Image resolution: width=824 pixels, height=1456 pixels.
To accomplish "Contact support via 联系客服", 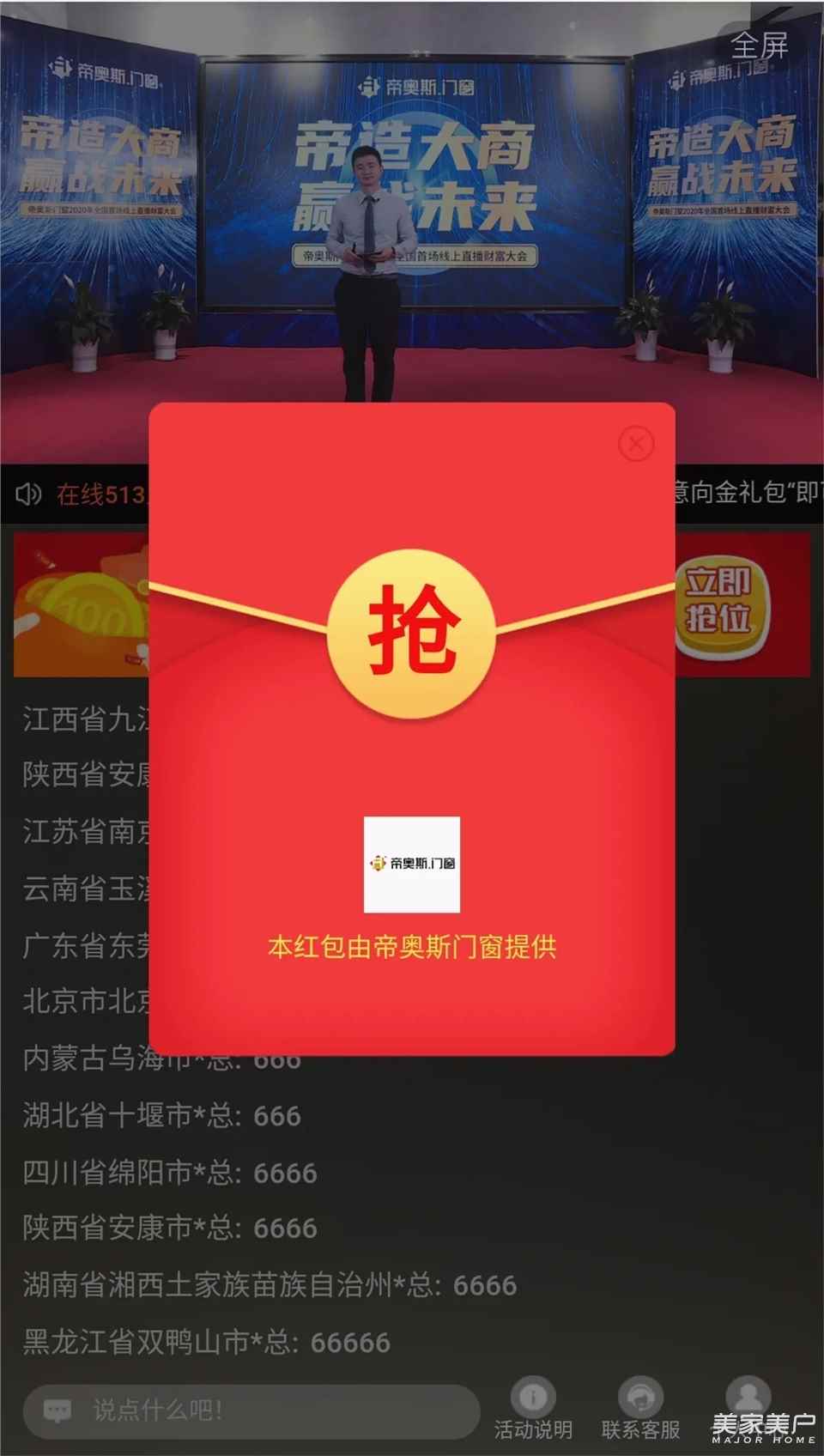I will click(640, 1410).
